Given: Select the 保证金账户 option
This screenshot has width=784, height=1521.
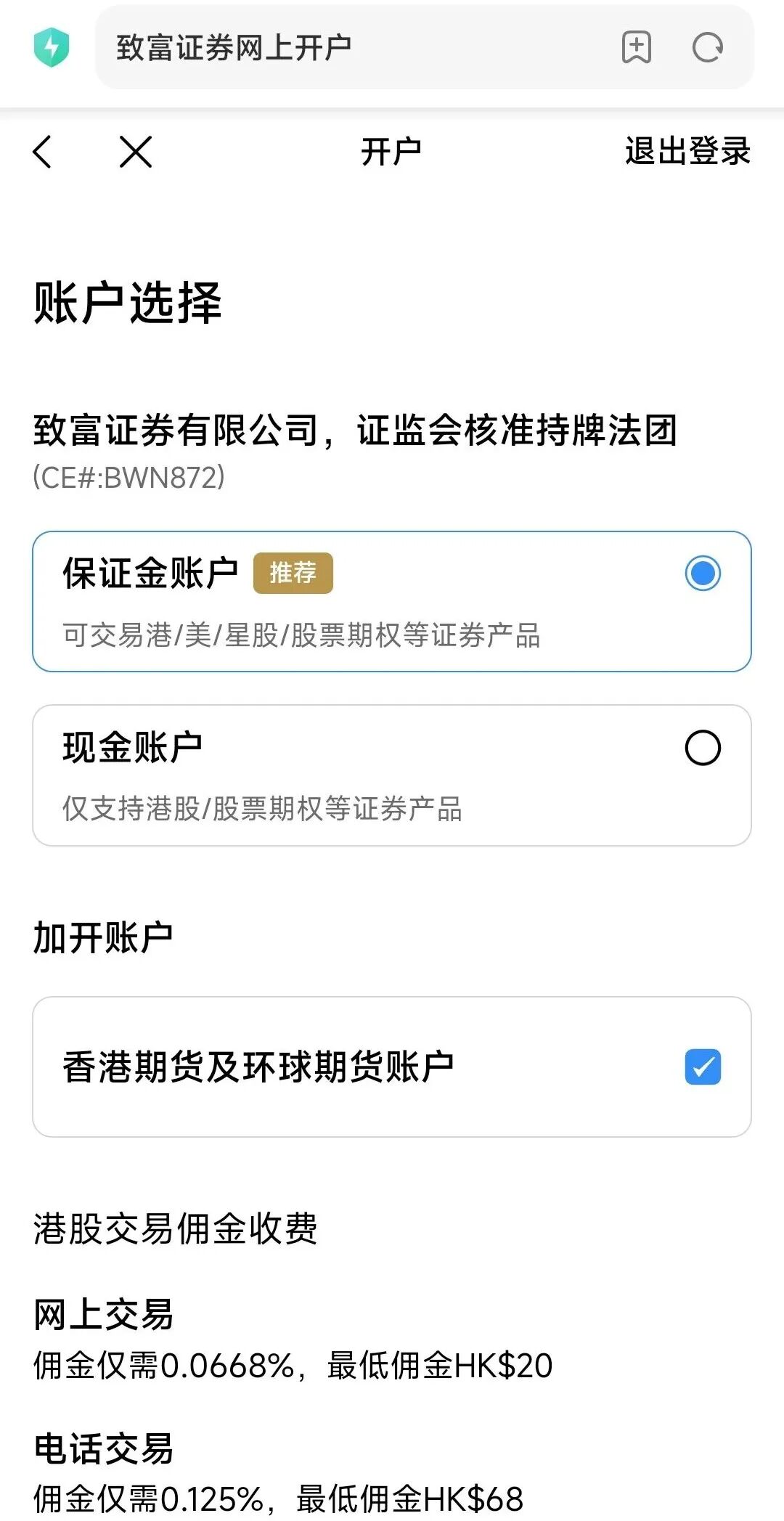Looking at the screenshot, I should [x=702, y=574].
